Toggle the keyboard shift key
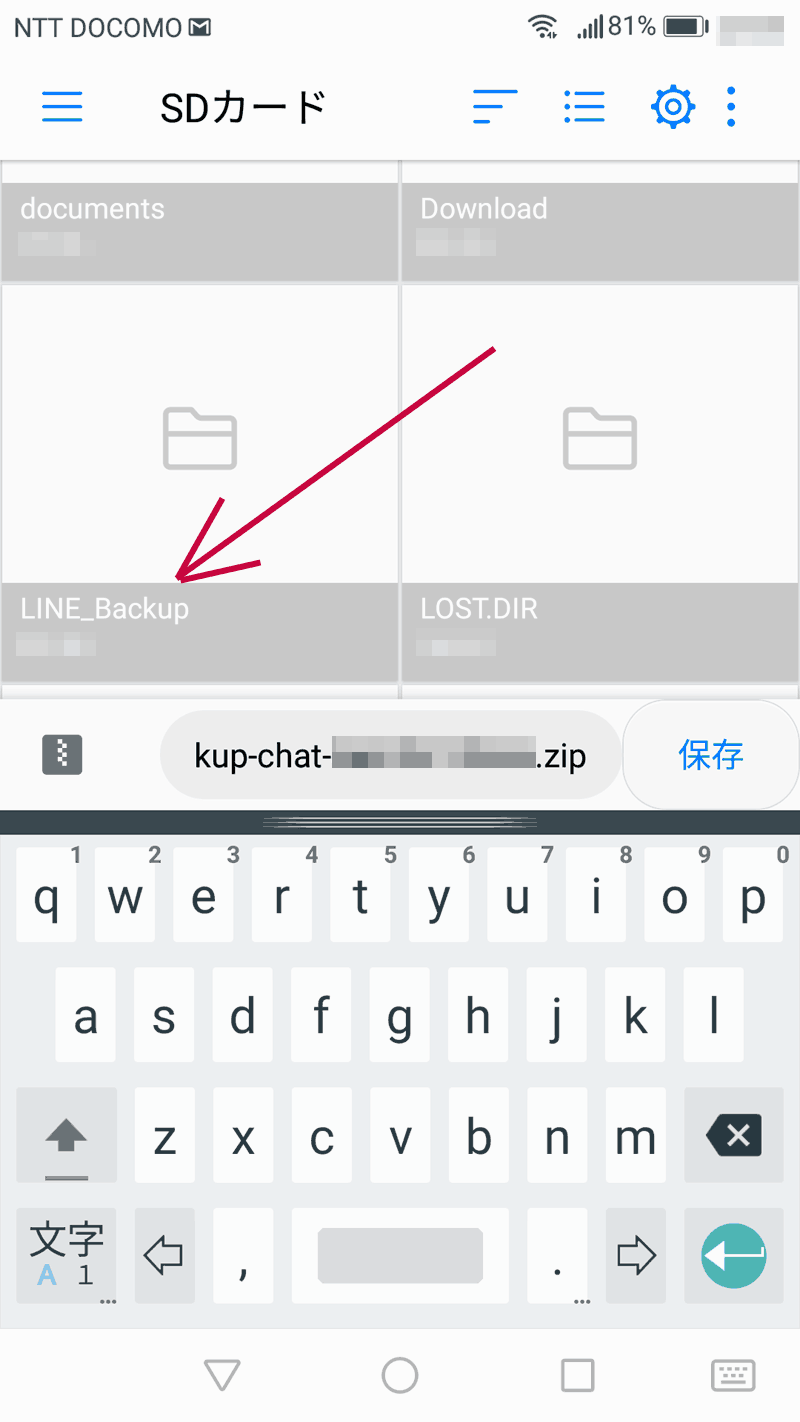 (67, 1136)
